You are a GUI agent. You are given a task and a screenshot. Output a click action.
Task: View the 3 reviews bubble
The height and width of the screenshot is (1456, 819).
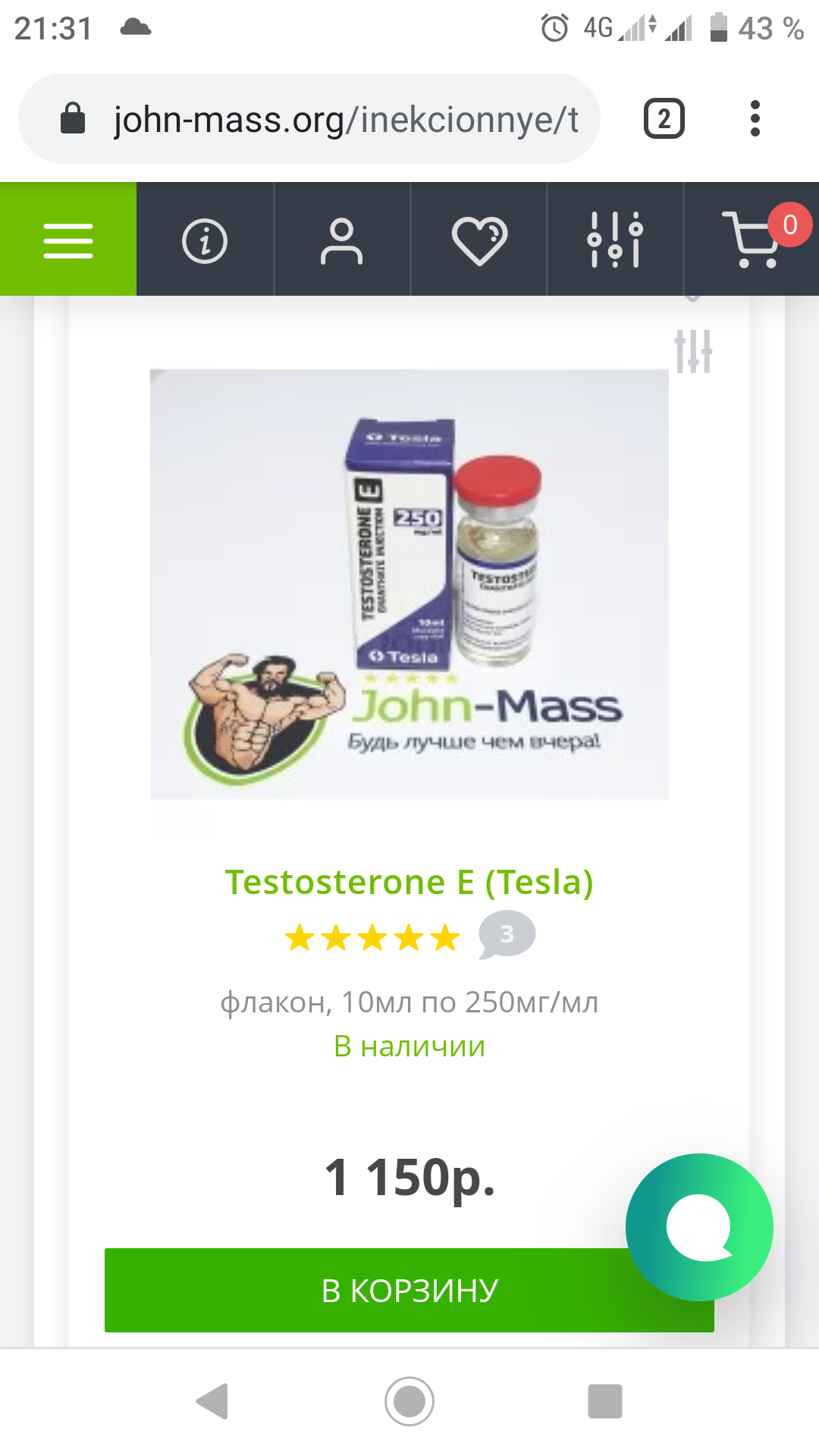[507, 935]
